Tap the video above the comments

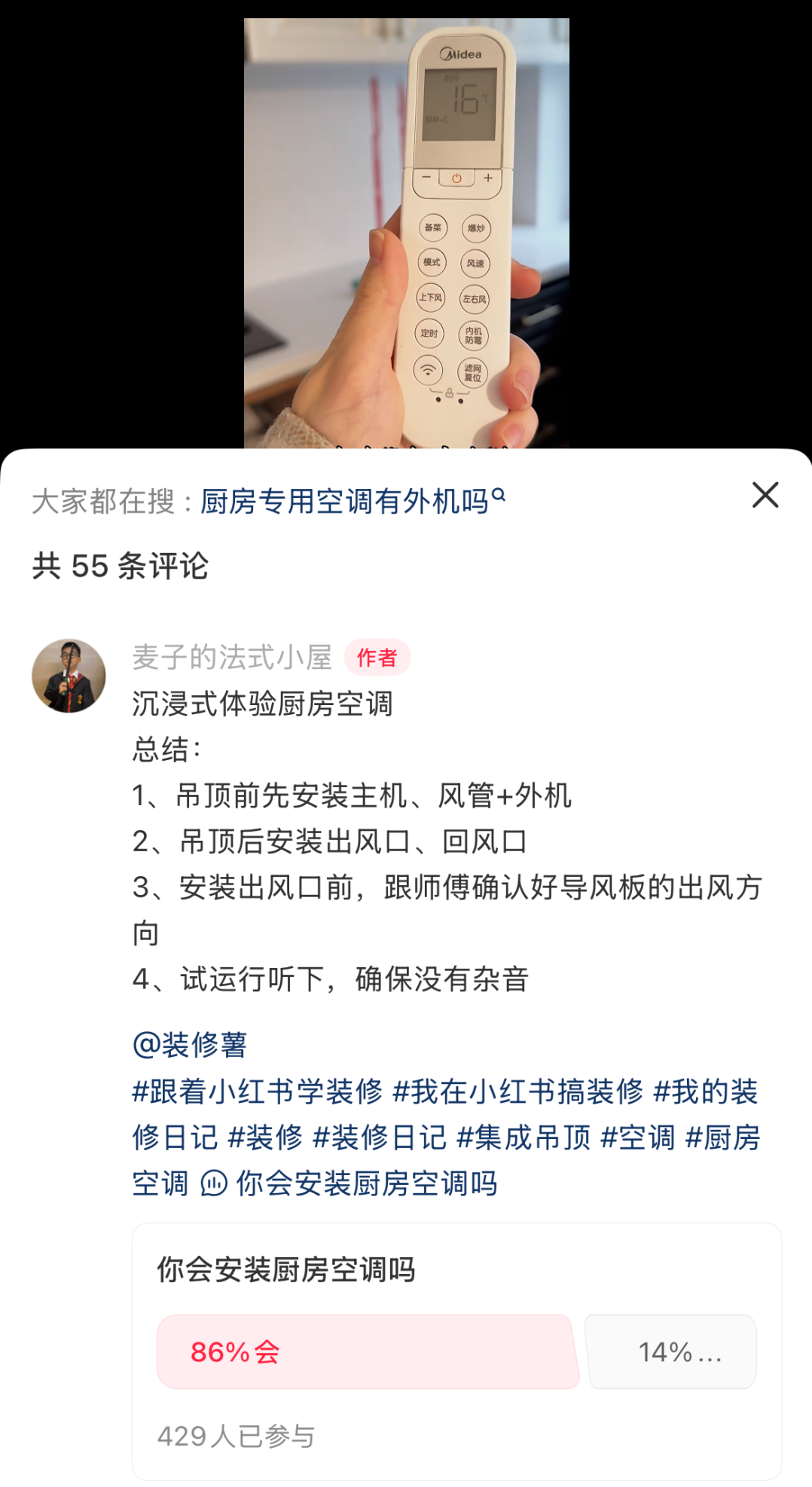click(x=406, y=226)
